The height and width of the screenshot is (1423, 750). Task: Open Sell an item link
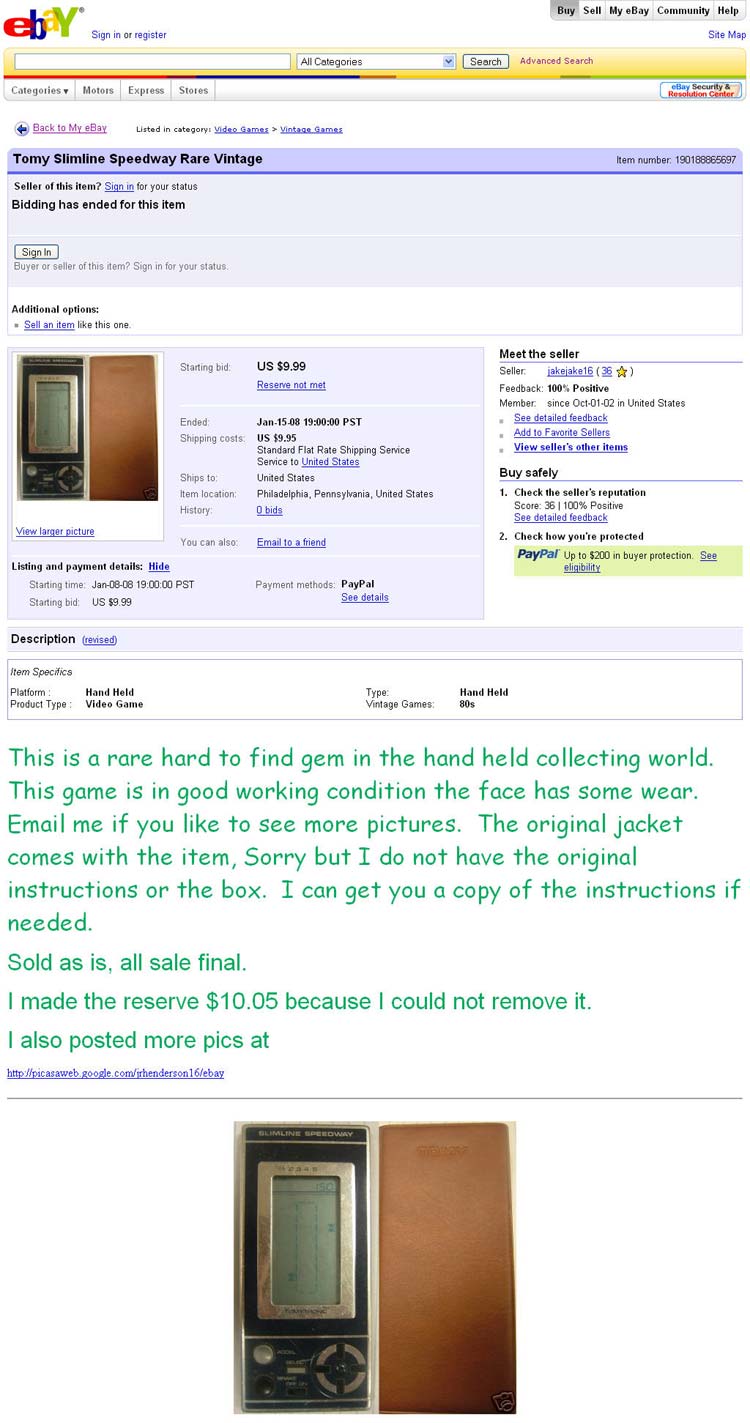click(49, 325)
